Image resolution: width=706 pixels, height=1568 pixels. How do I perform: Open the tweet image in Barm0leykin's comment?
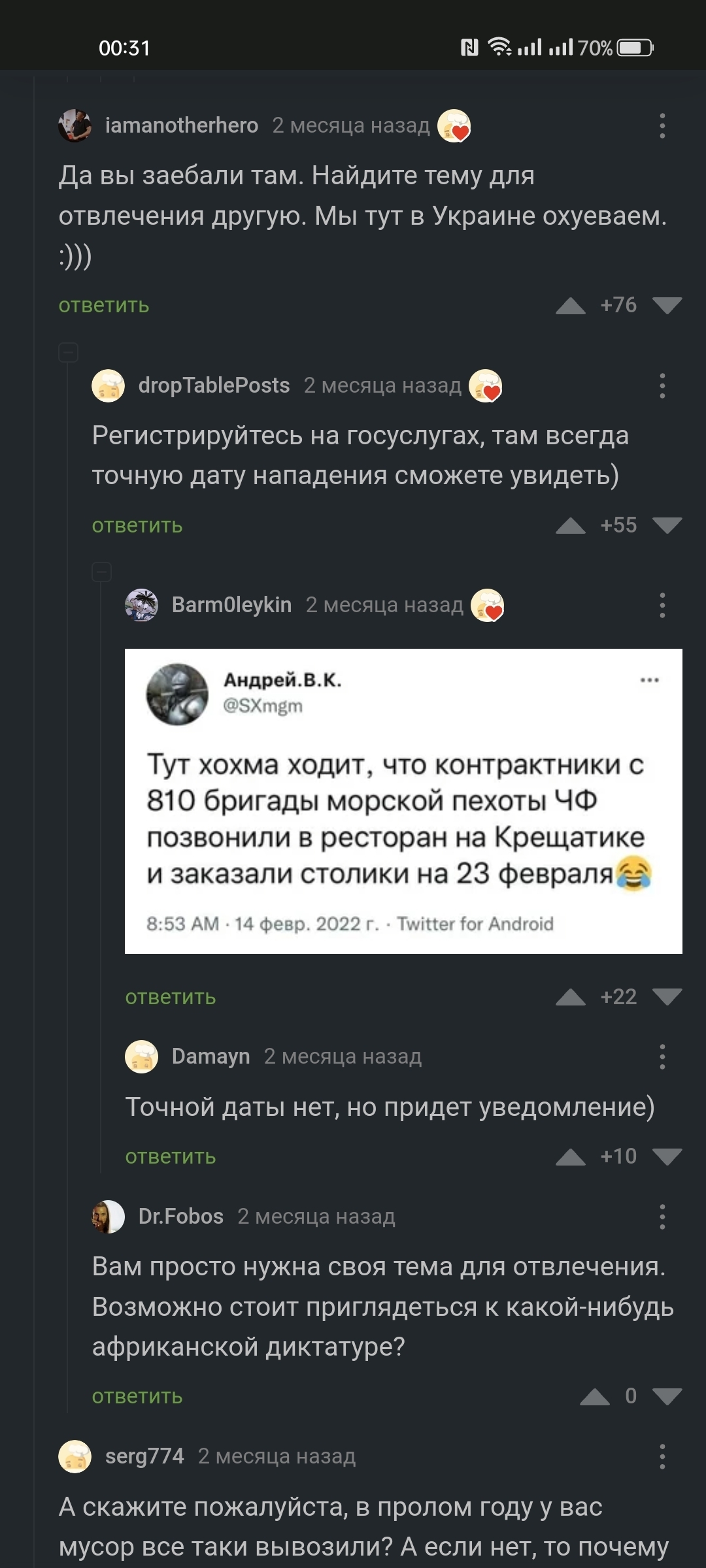tap(403, 801)
